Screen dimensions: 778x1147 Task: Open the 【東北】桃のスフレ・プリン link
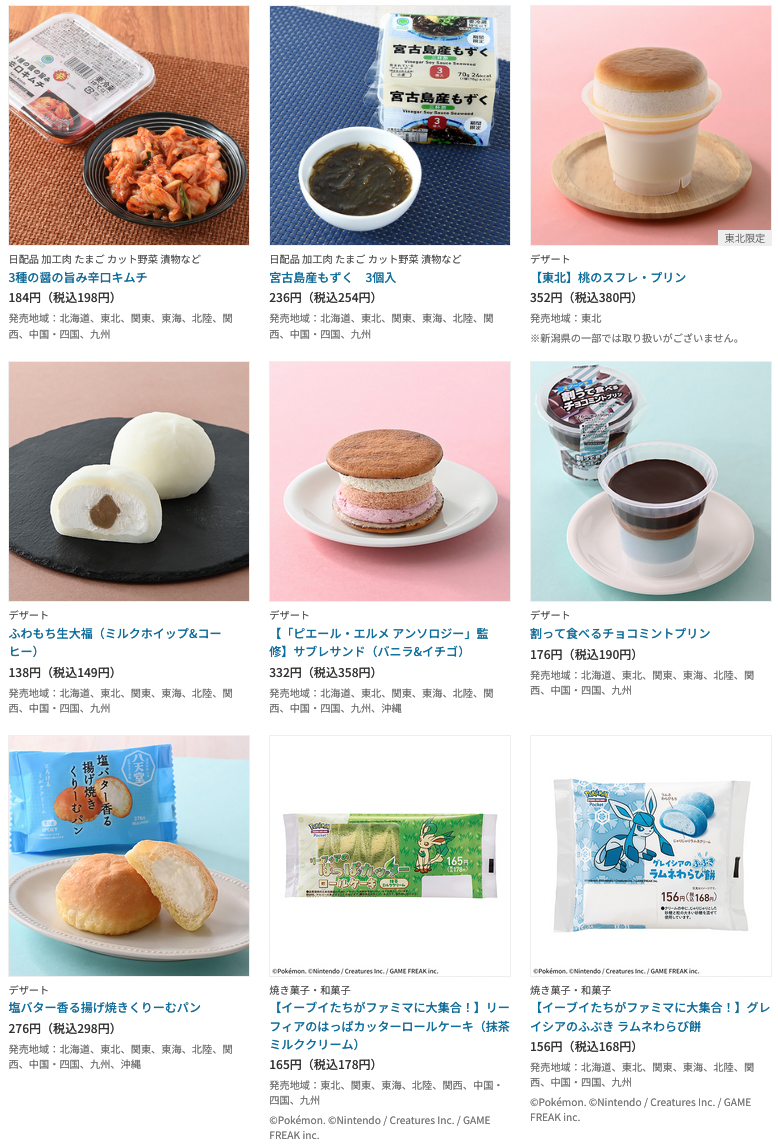608,277
